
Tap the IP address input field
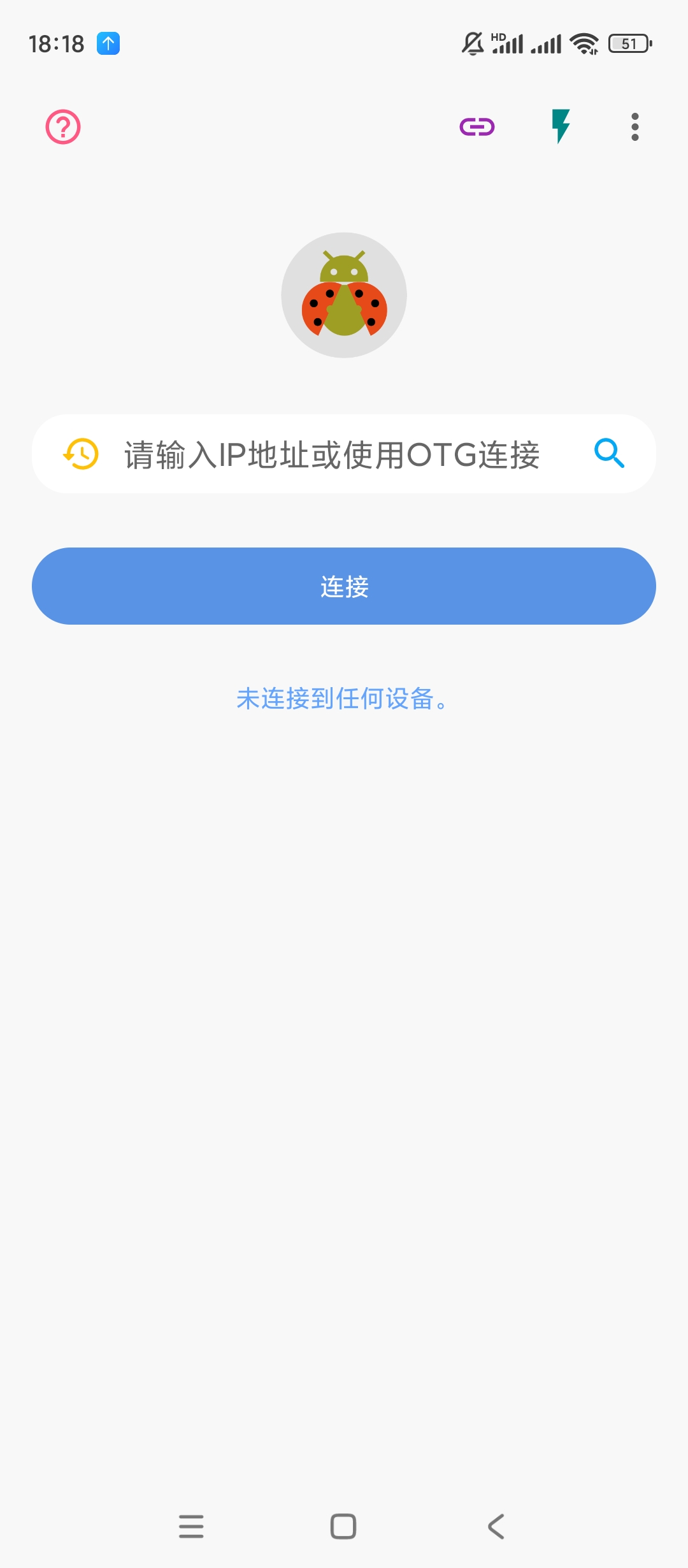tap(331, 454)
